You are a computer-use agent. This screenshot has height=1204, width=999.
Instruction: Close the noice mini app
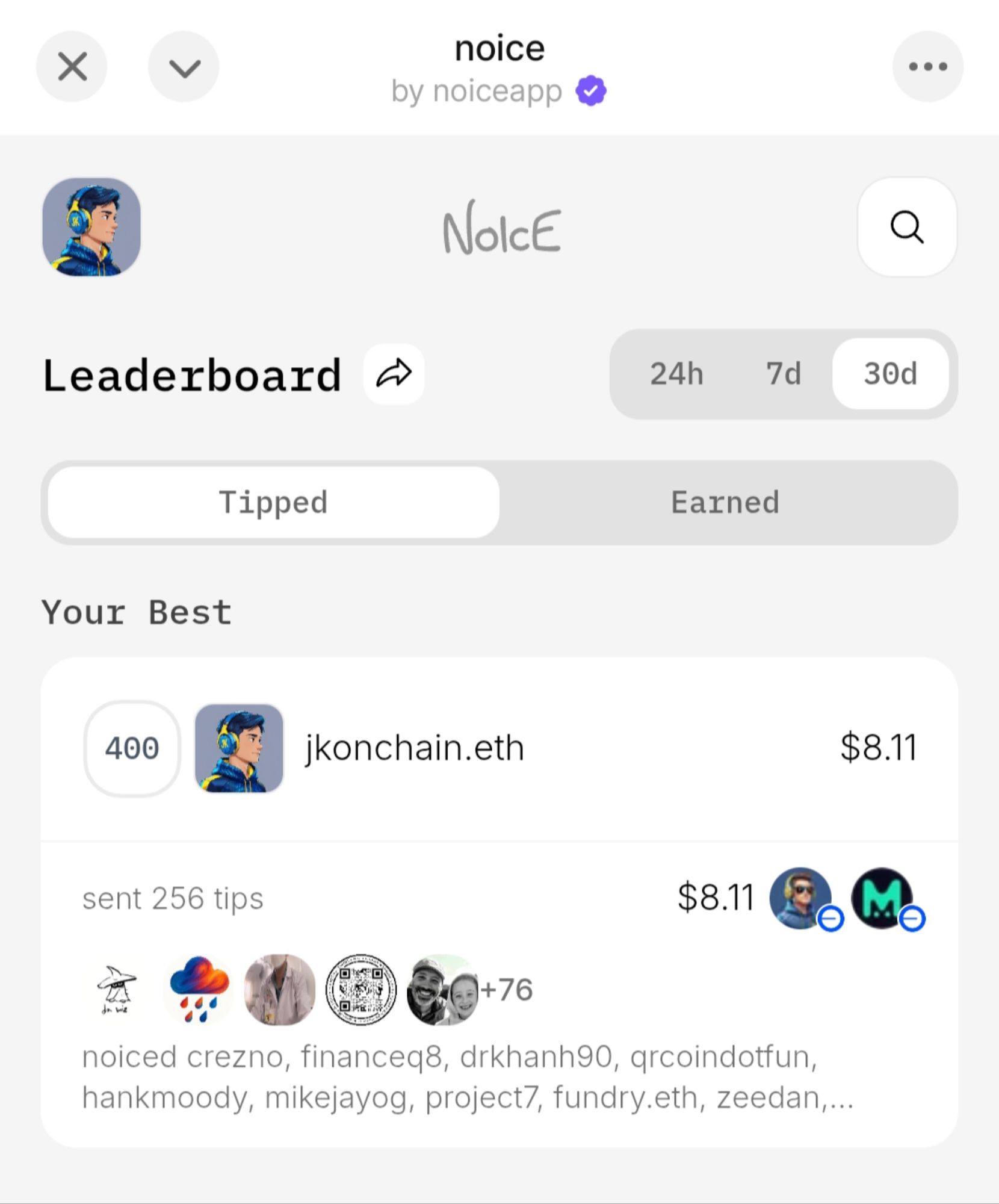tap(72, 66)
